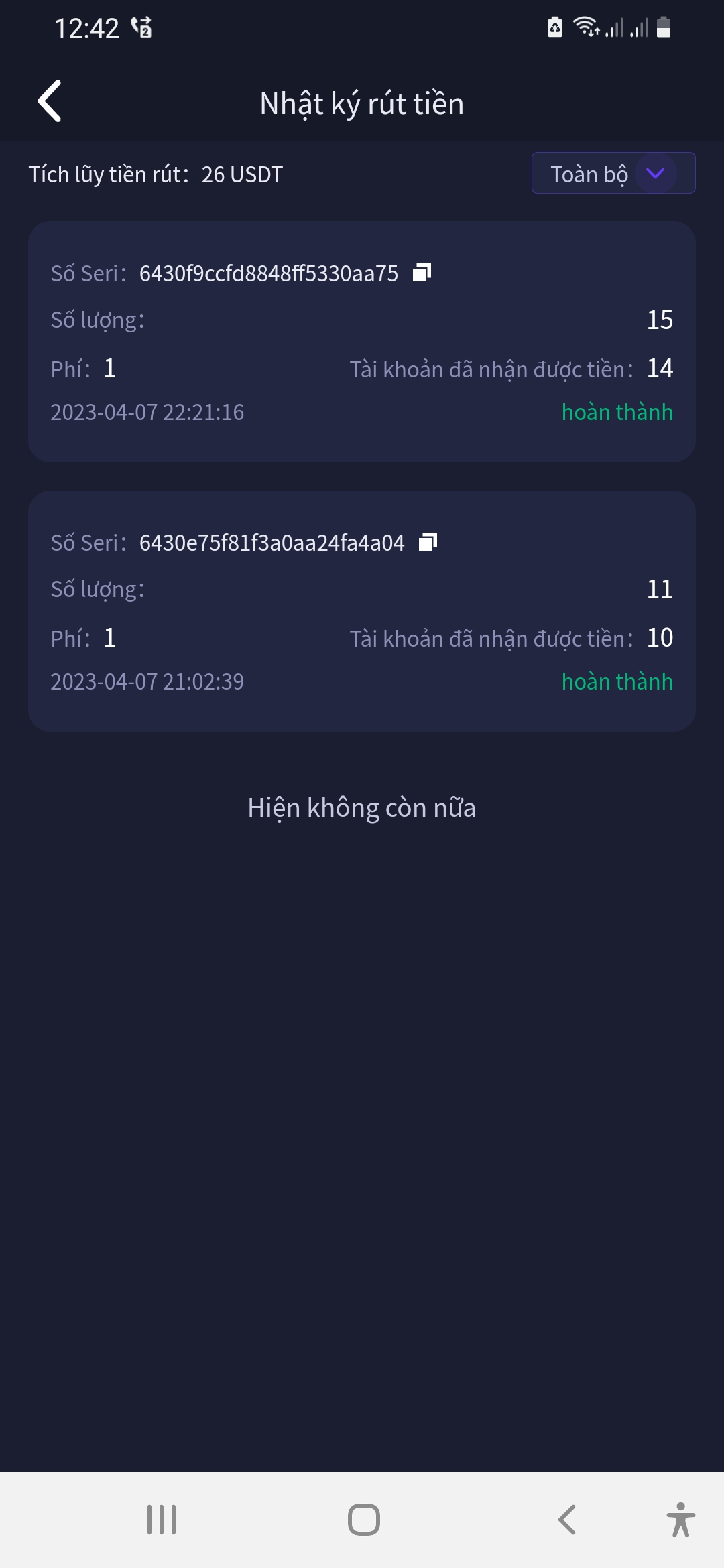Copy serial number 6430e75f81f3a0aa24fa4a04
The height and width of the screenshot is (1568, 724).
pos(428,541)
